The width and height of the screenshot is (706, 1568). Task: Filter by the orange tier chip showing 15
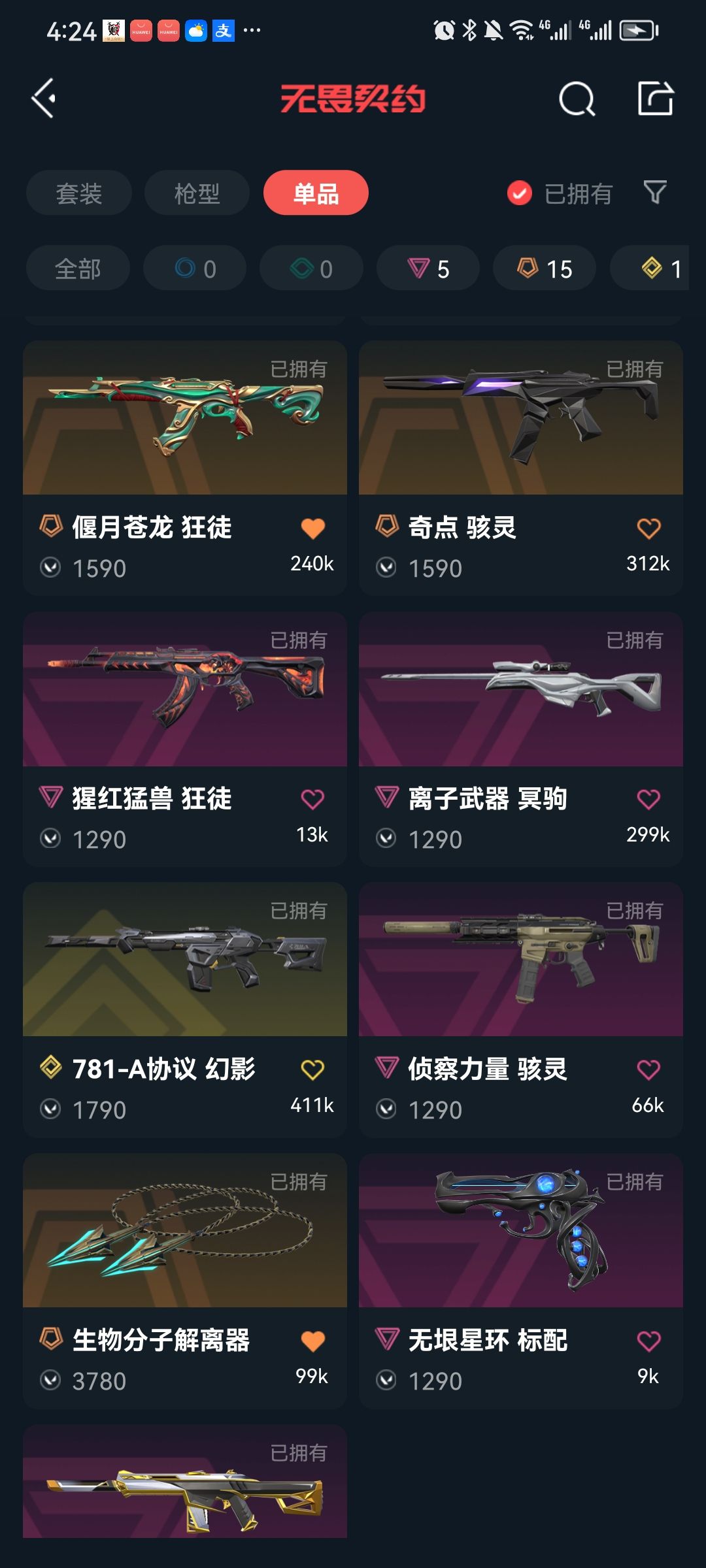(x=545, y=269)
